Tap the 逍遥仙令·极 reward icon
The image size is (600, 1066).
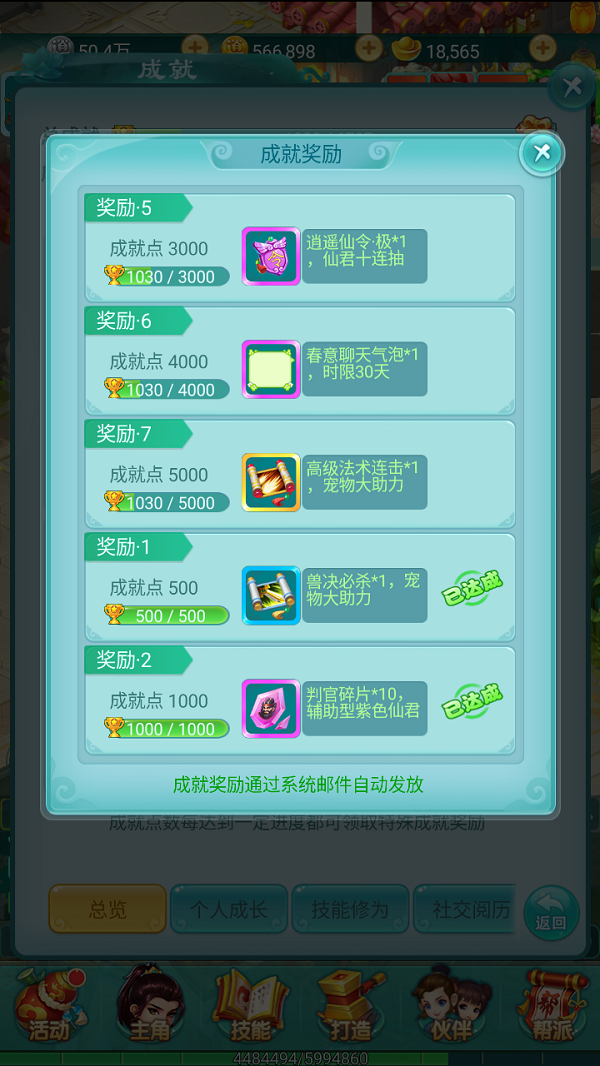pyautogui.click(x=271, y=256)
